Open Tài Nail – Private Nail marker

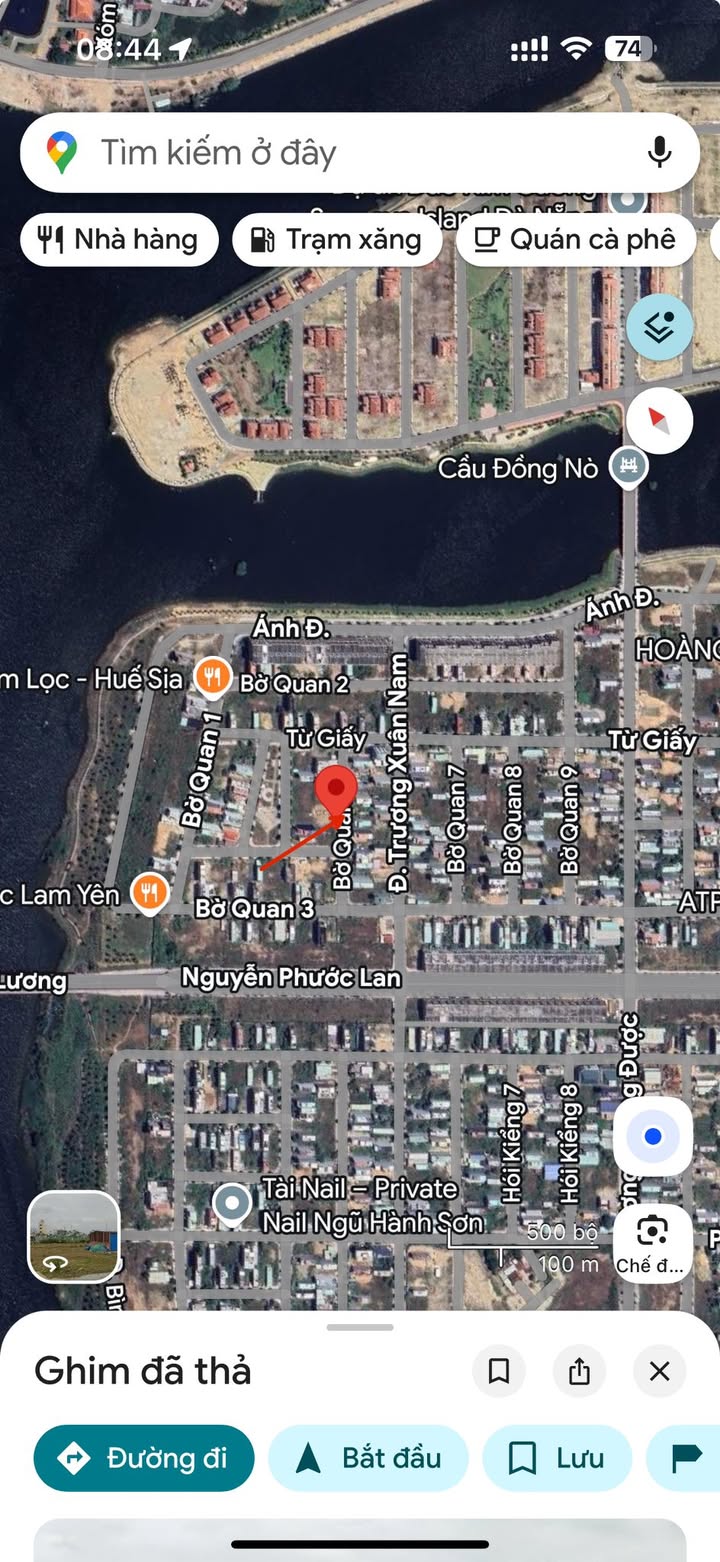[232, 1205]
